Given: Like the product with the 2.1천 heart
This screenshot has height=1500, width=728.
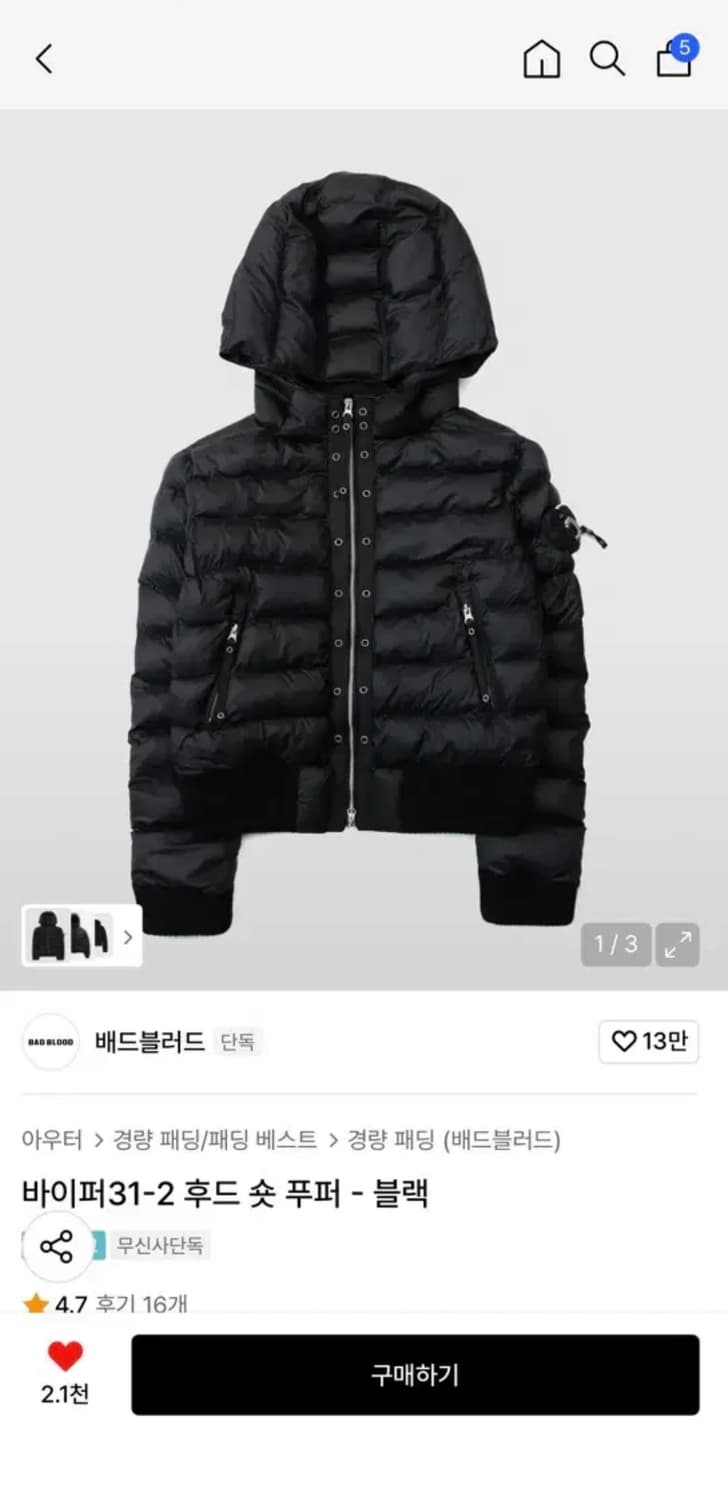Looking at the screenshot, I should pos(63,1358).
